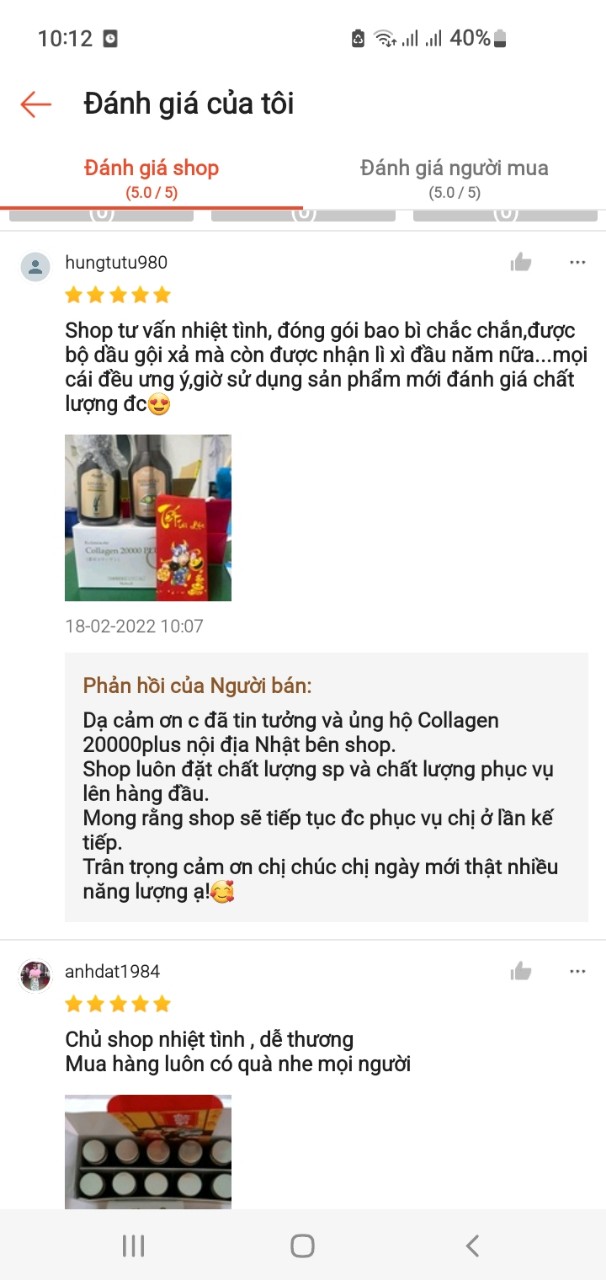
Task: Open more options on hungtutu980's review
Action: click(577, 262)
